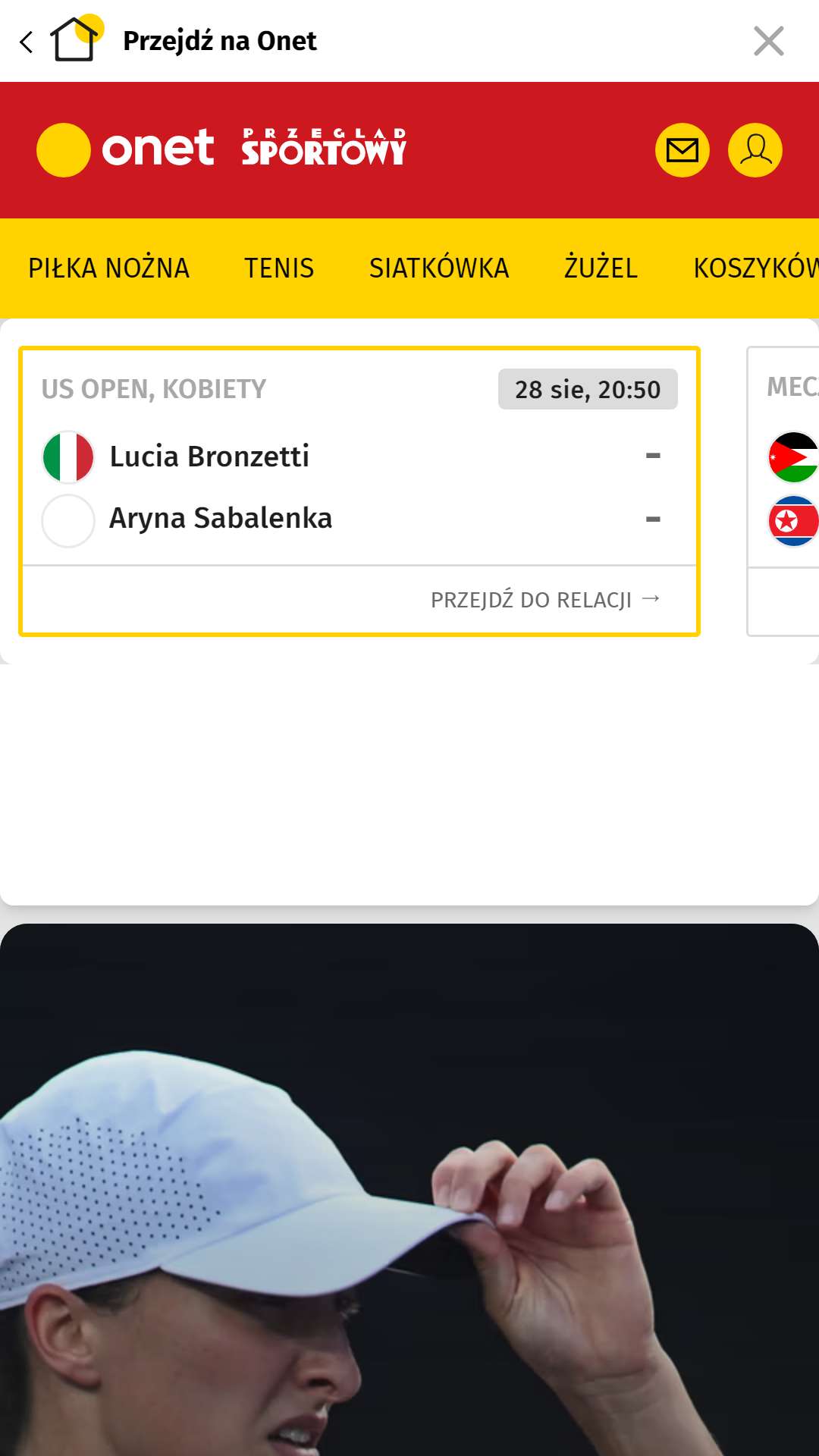Open the article with the tennis player photo
The image size is (819, 1456).
409,1189
